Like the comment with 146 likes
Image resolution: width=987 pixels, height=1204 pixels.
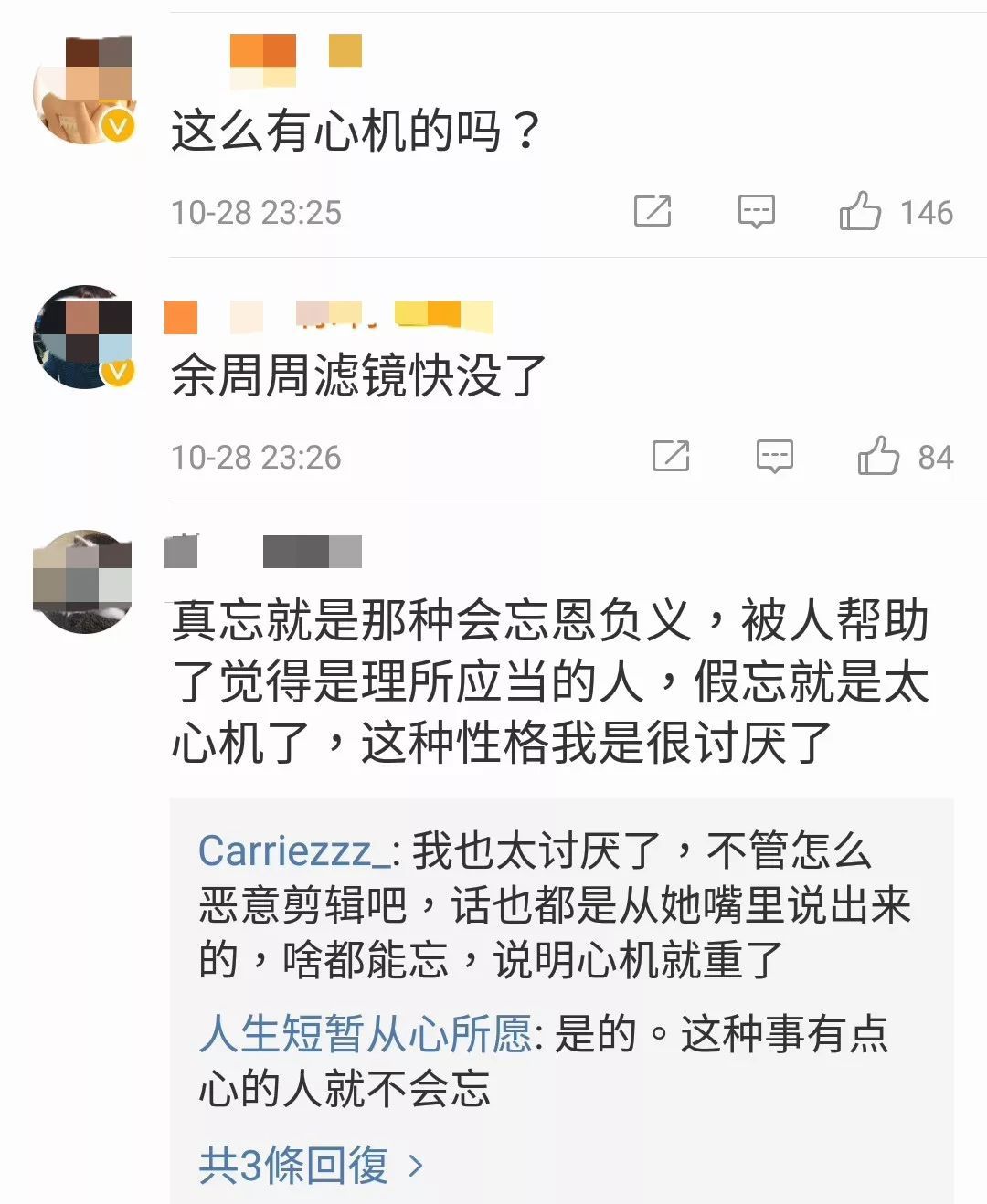[860, 211]
